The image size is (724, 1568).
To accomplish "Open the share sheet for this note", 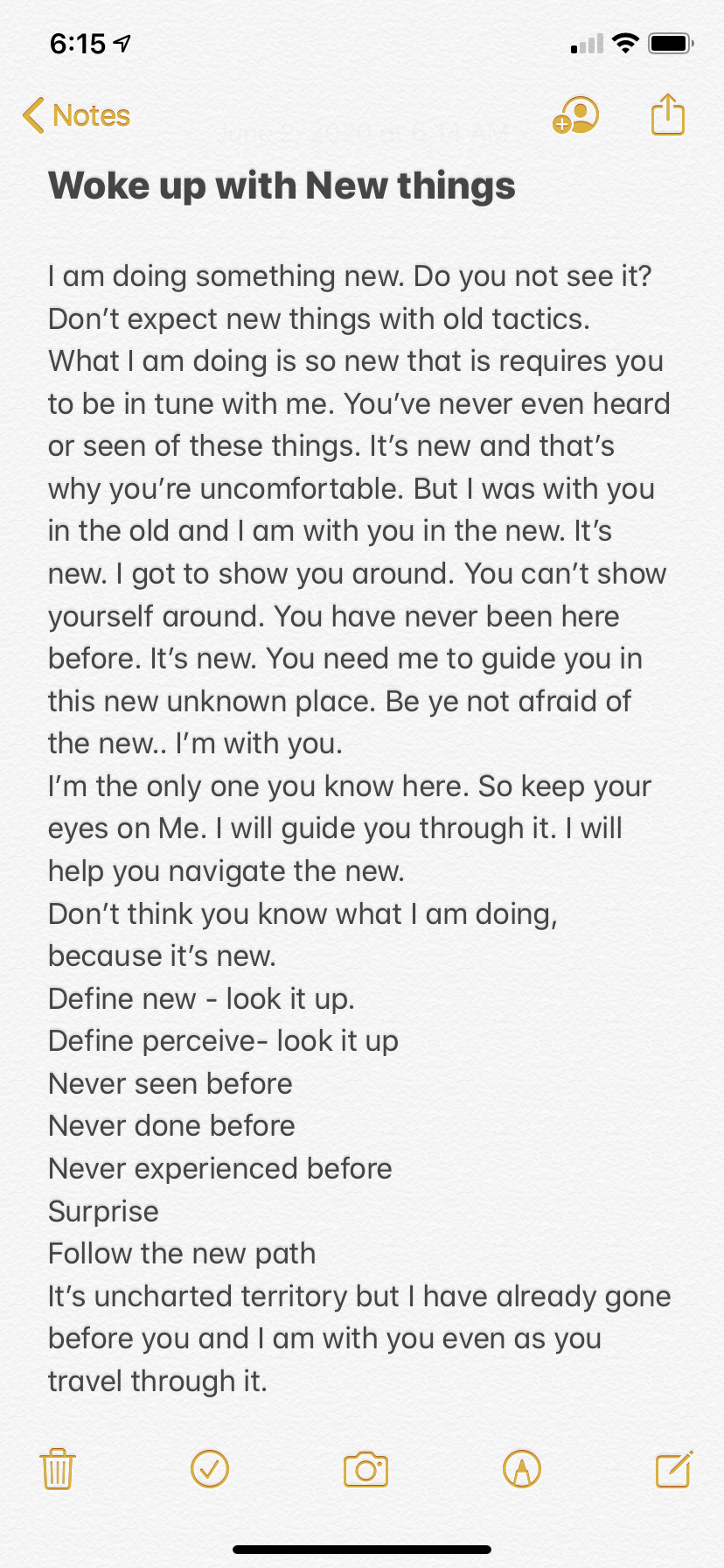I will 668,115.
